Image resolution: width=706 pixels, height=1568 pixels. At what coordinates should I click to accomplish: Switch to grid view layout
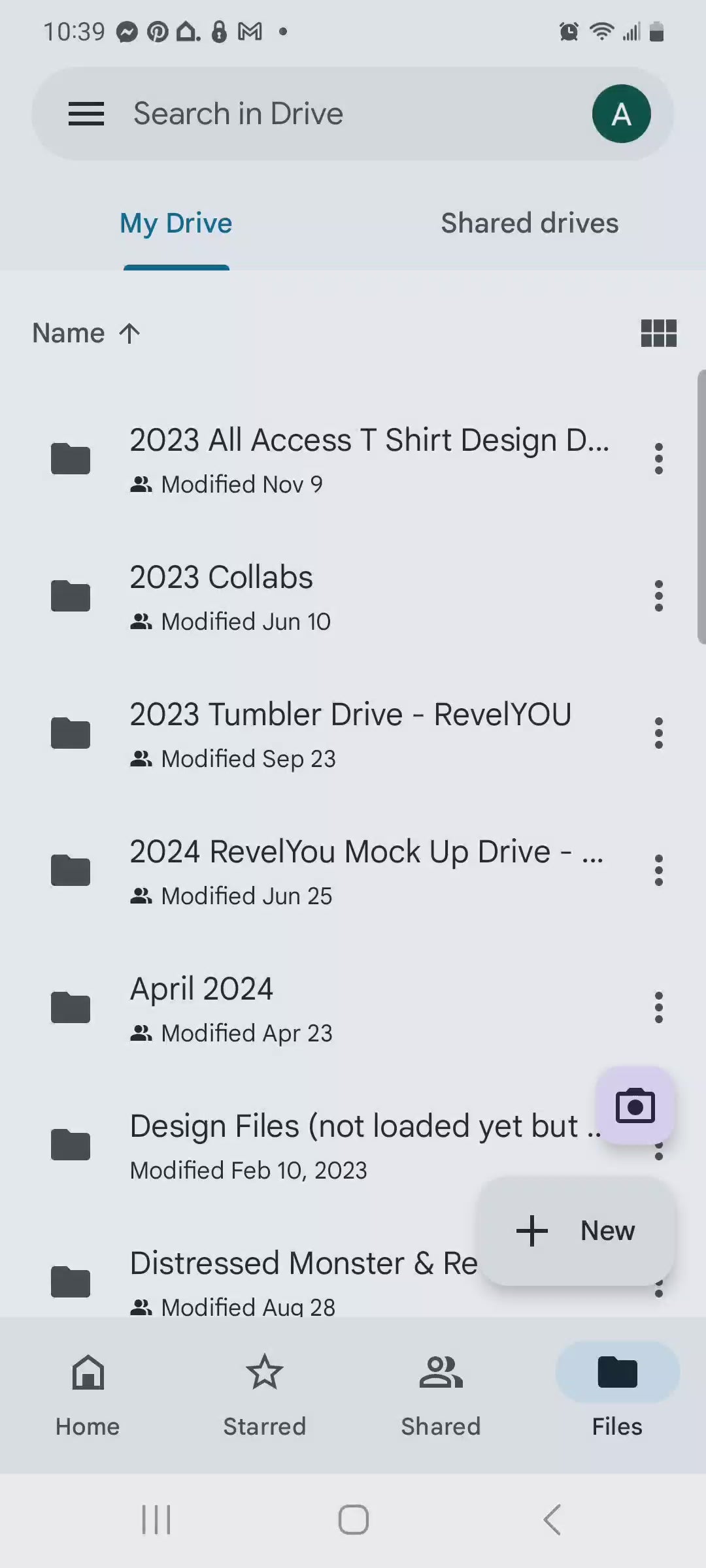(x=658, y=333)
